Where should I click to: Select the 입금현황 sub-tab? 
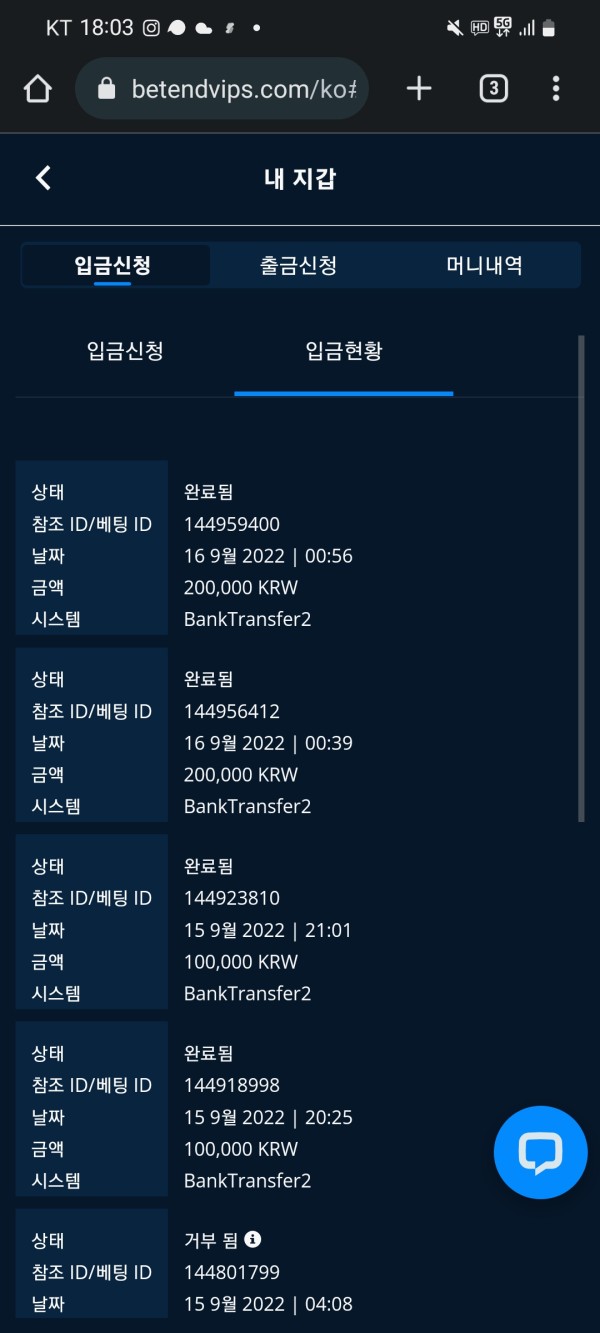coord(343,351)
